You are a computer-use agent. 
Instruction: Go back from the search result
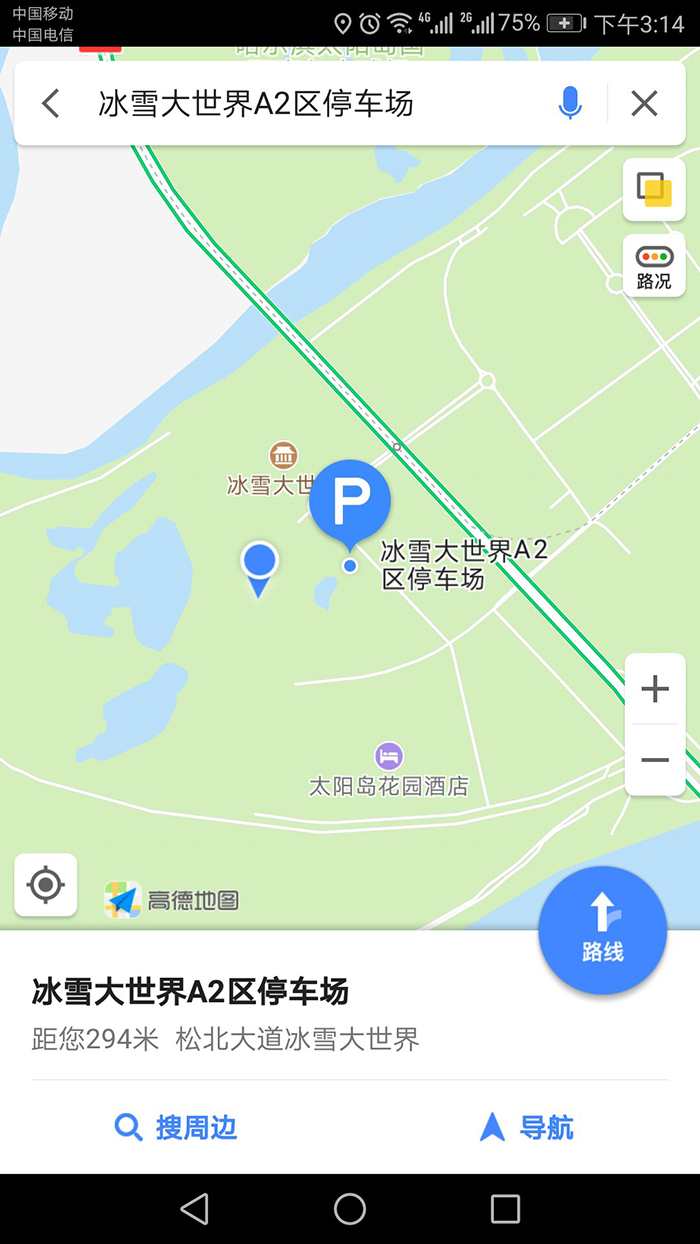tap(51, 103)
